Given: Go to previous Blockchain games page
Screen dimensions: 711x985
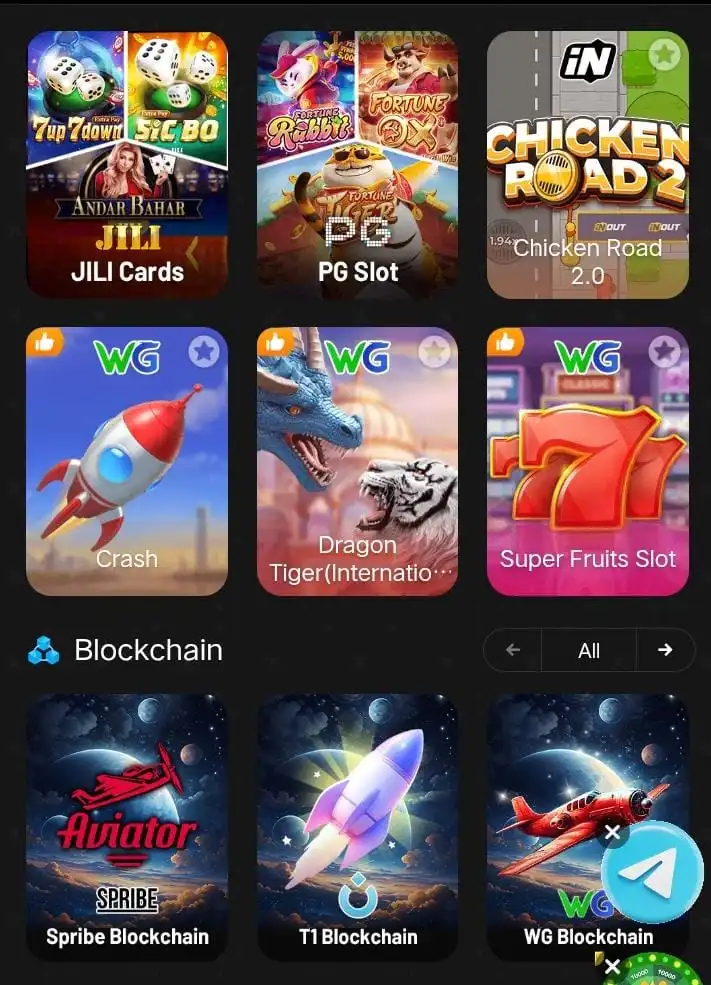Looking at the screenshot, I should point(513,650).
